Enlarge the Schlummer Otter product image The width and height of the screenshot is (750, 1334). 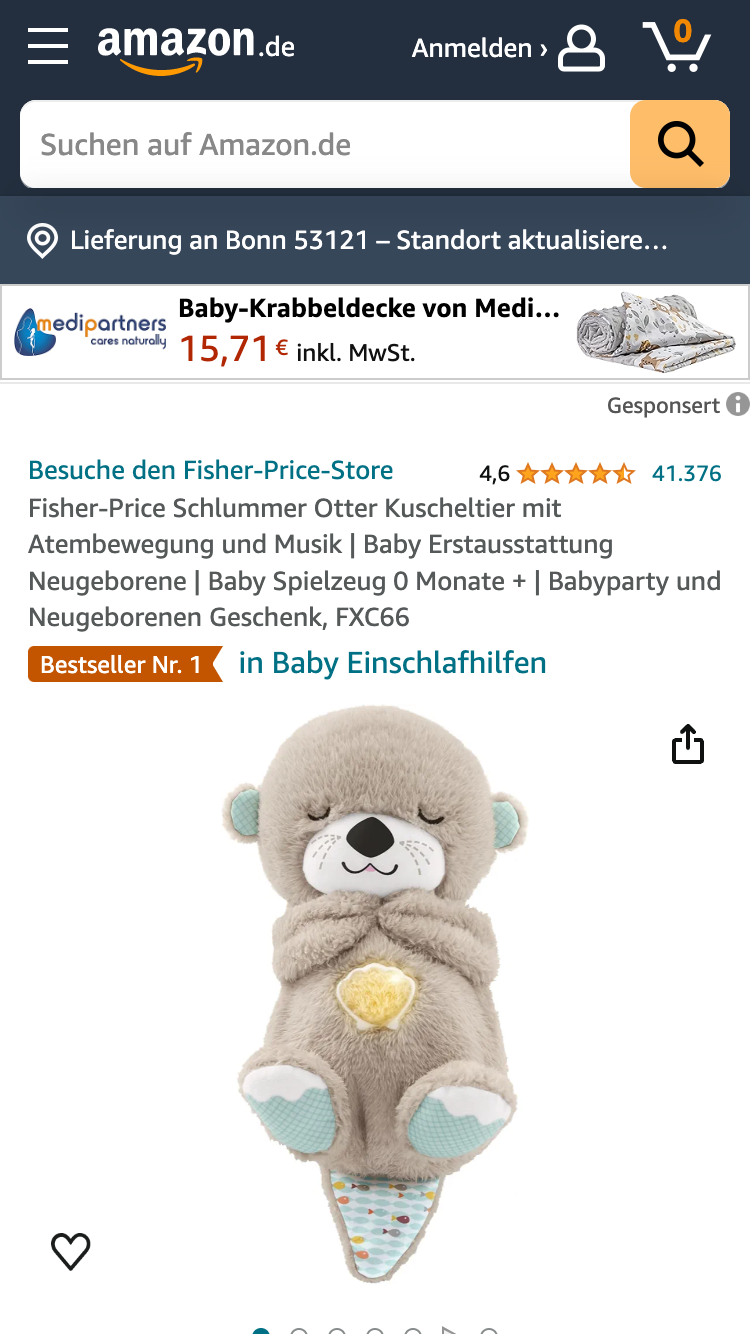point(375,995)
